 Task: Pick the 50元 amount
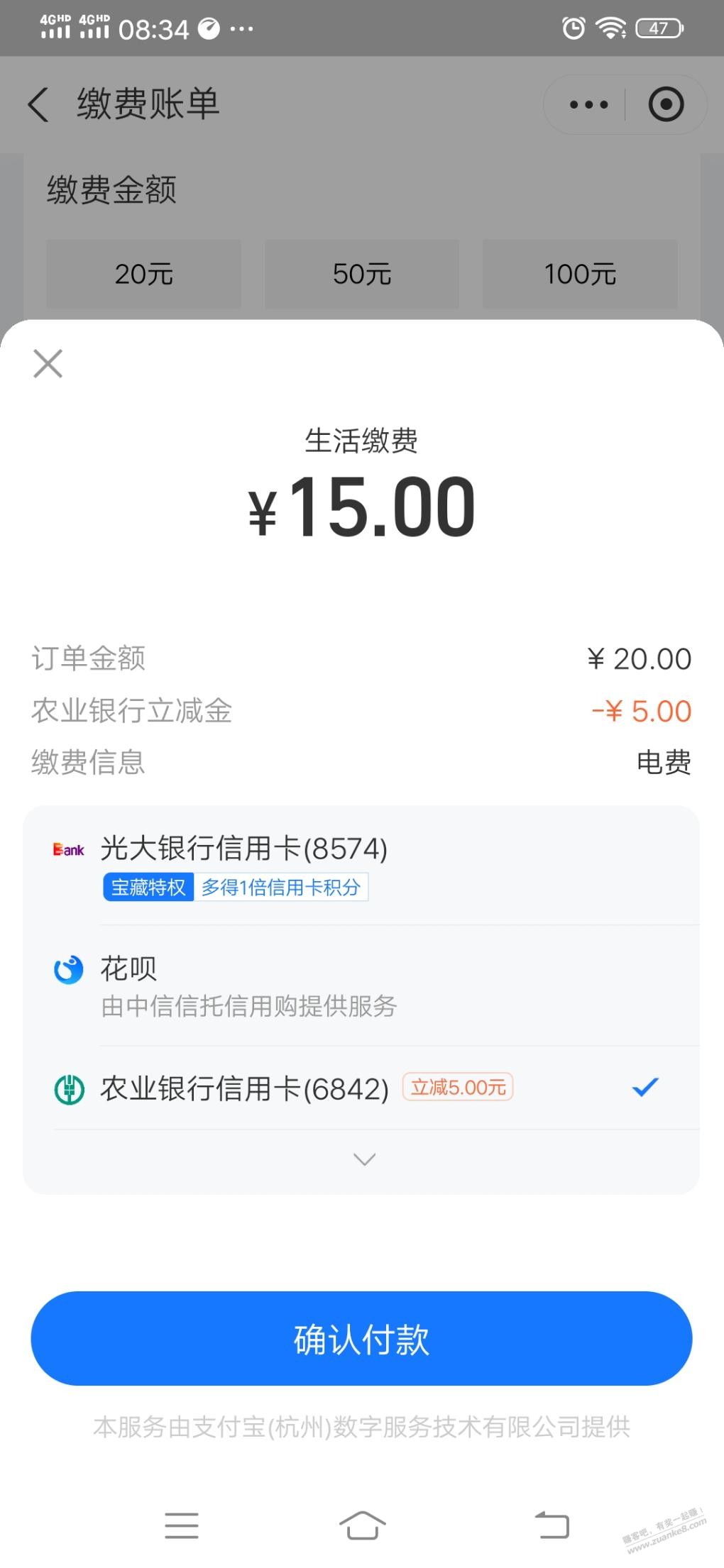coord(362,274)
